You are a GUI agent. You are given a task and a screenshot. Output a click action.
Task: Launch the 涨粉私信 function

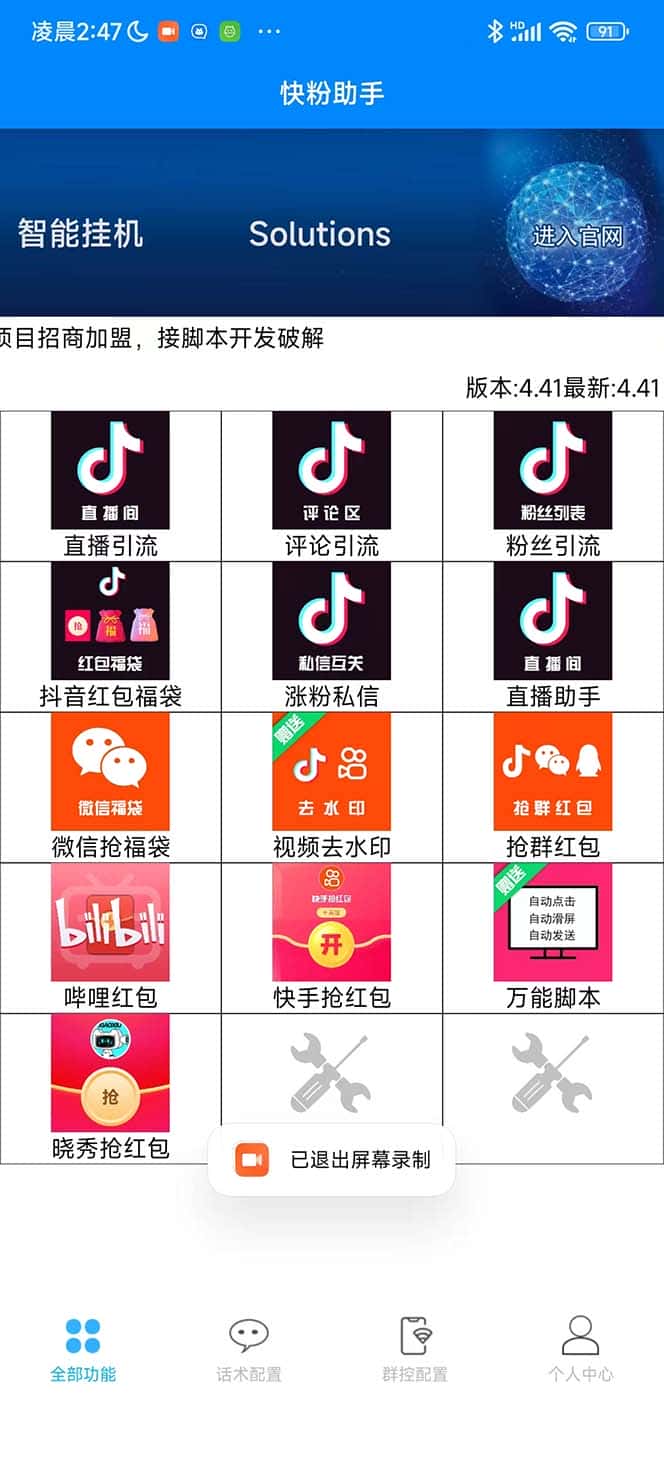tap(331, 636)
